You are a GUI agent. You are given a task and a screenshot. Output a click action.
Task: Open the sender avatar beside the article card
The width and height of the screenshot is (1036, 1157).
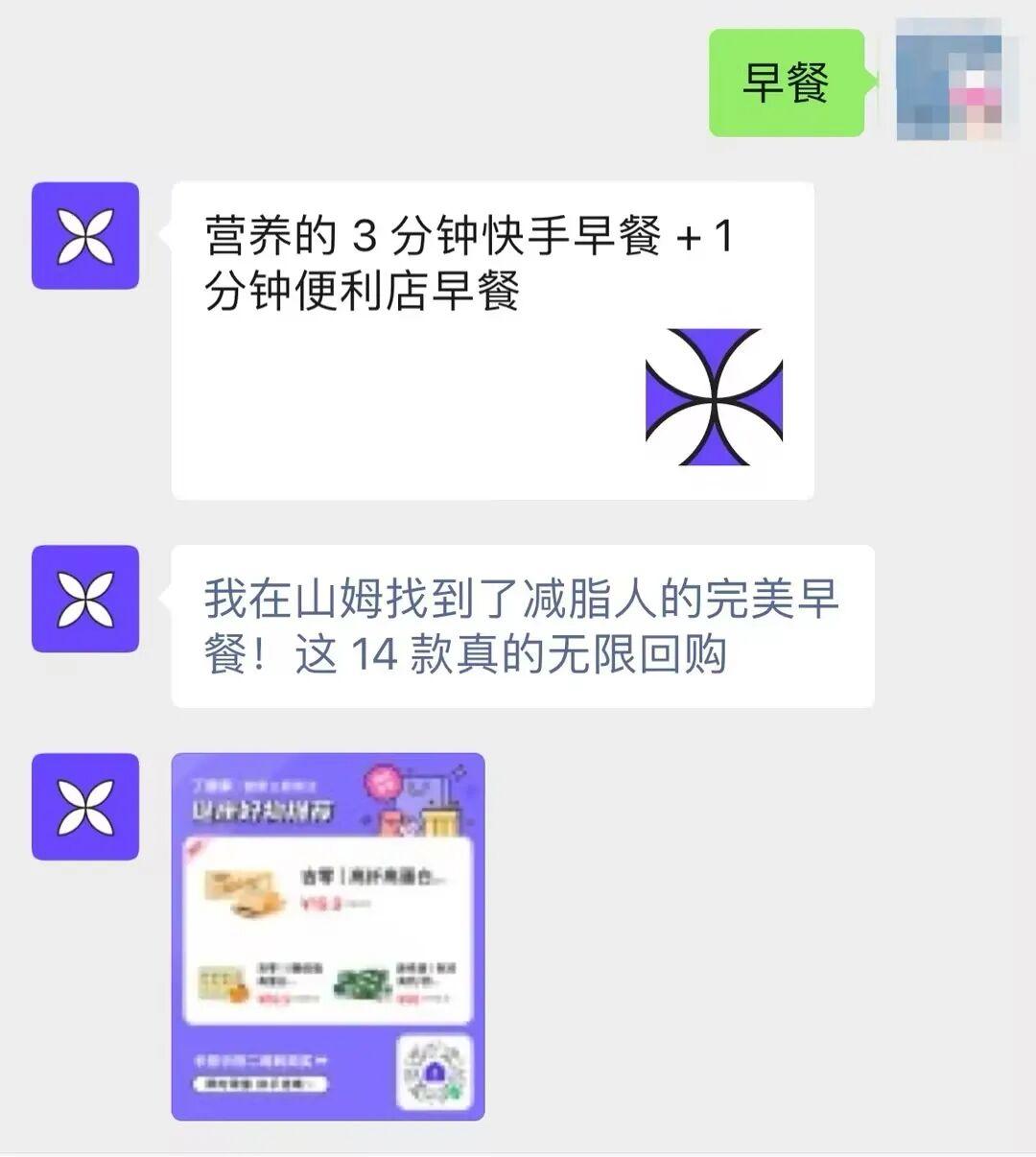(85, 236)
